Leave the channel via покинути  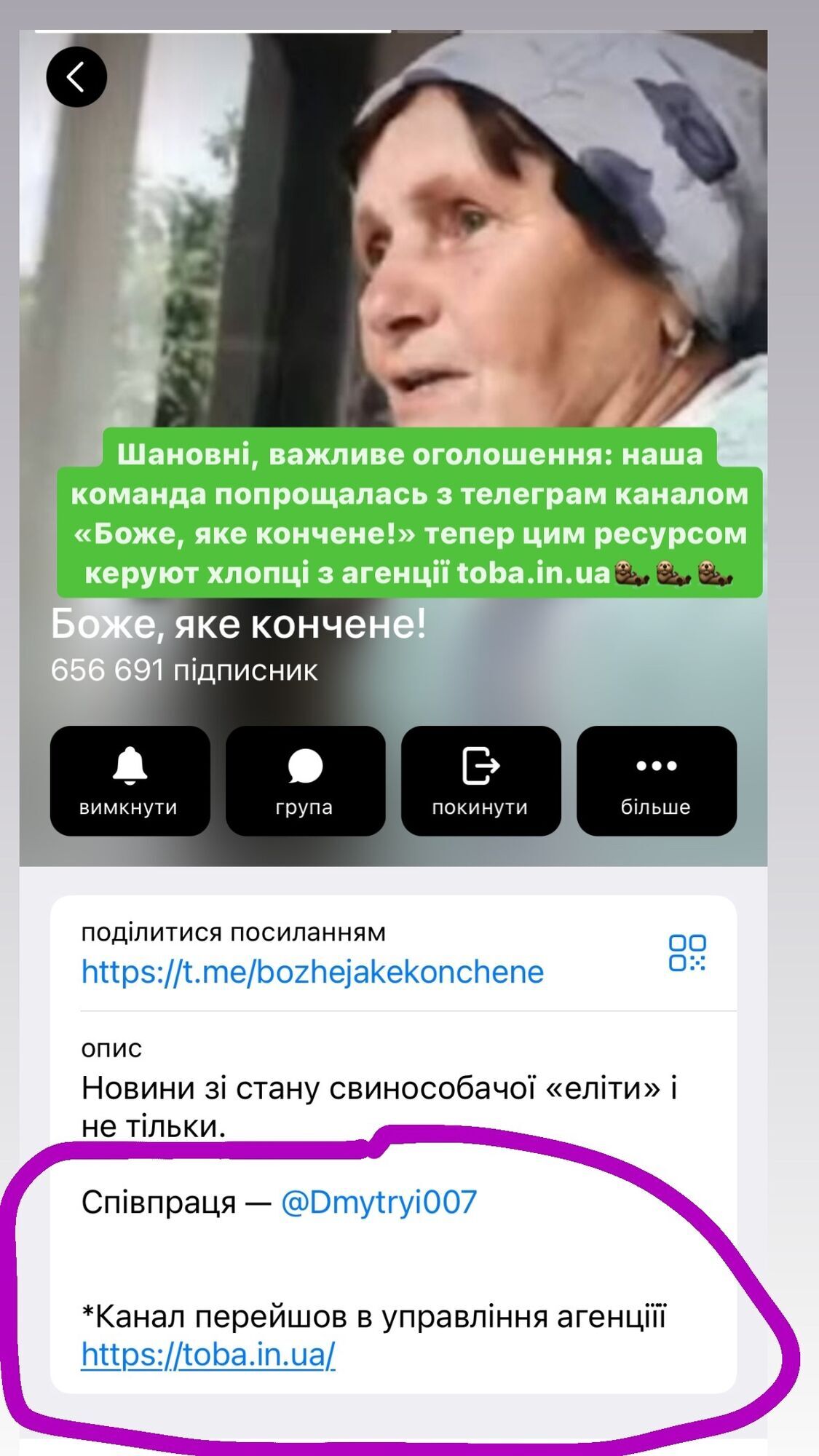tap(480, 780)
